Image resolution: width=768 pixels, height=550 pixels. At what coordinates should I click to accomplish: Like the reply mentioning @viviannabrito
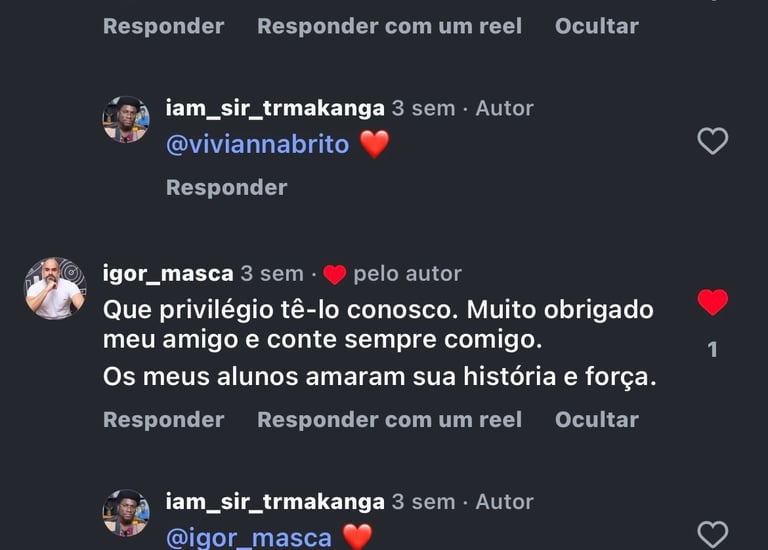(x=712, y=142)
